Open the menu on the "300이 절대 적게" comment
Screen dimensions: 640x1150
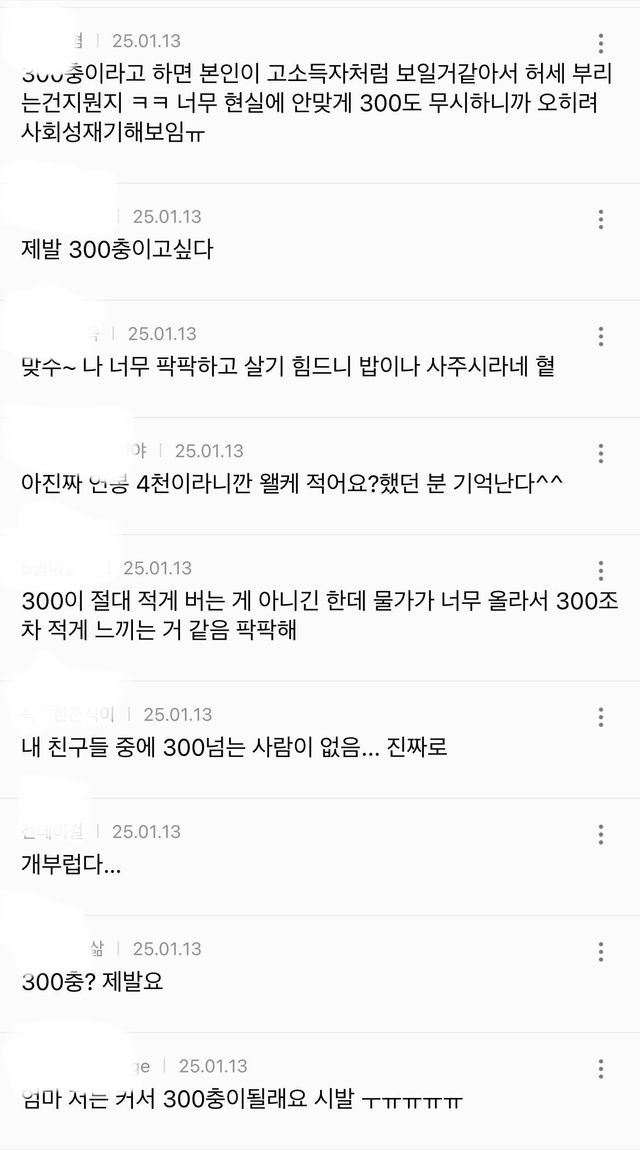[600, 569]
